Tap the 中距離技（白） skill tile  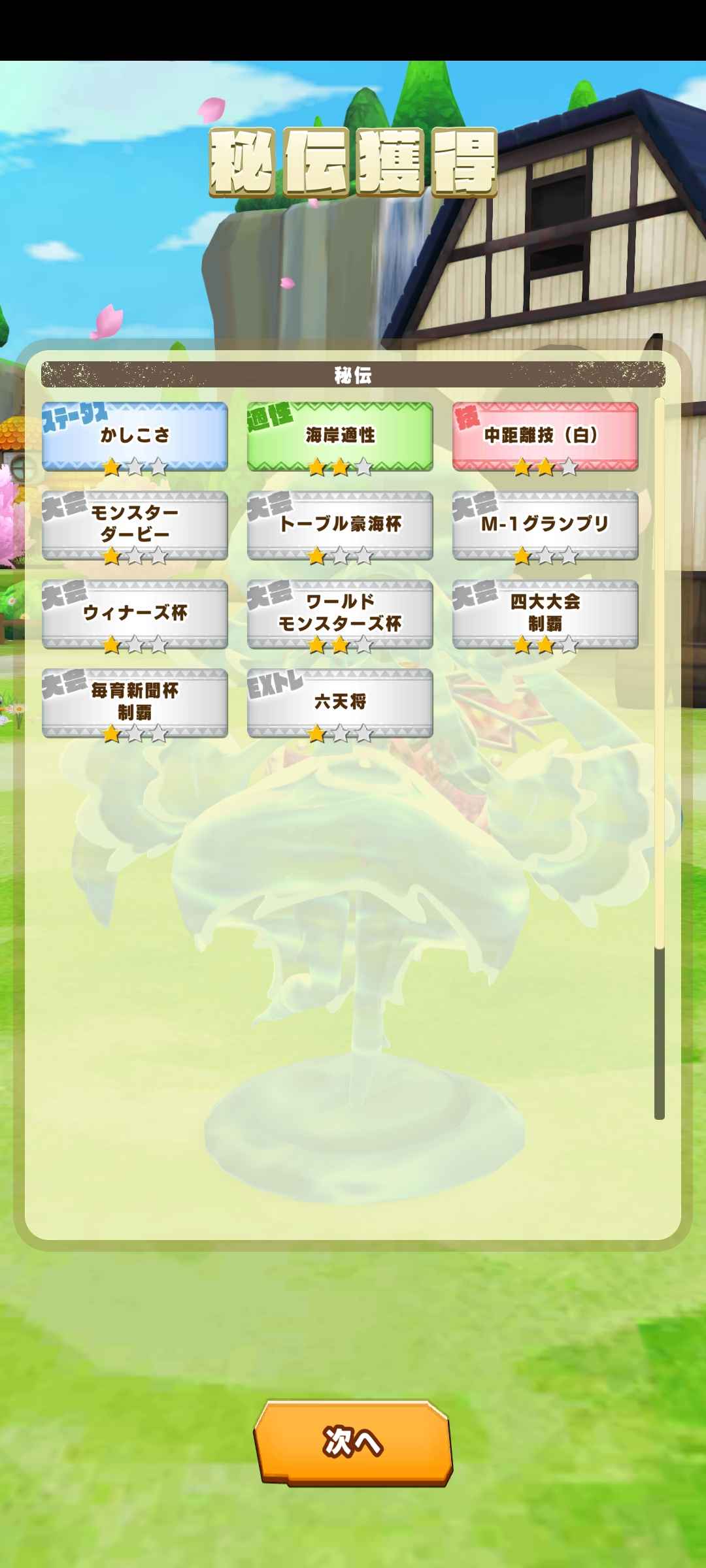tap(545, 436)
